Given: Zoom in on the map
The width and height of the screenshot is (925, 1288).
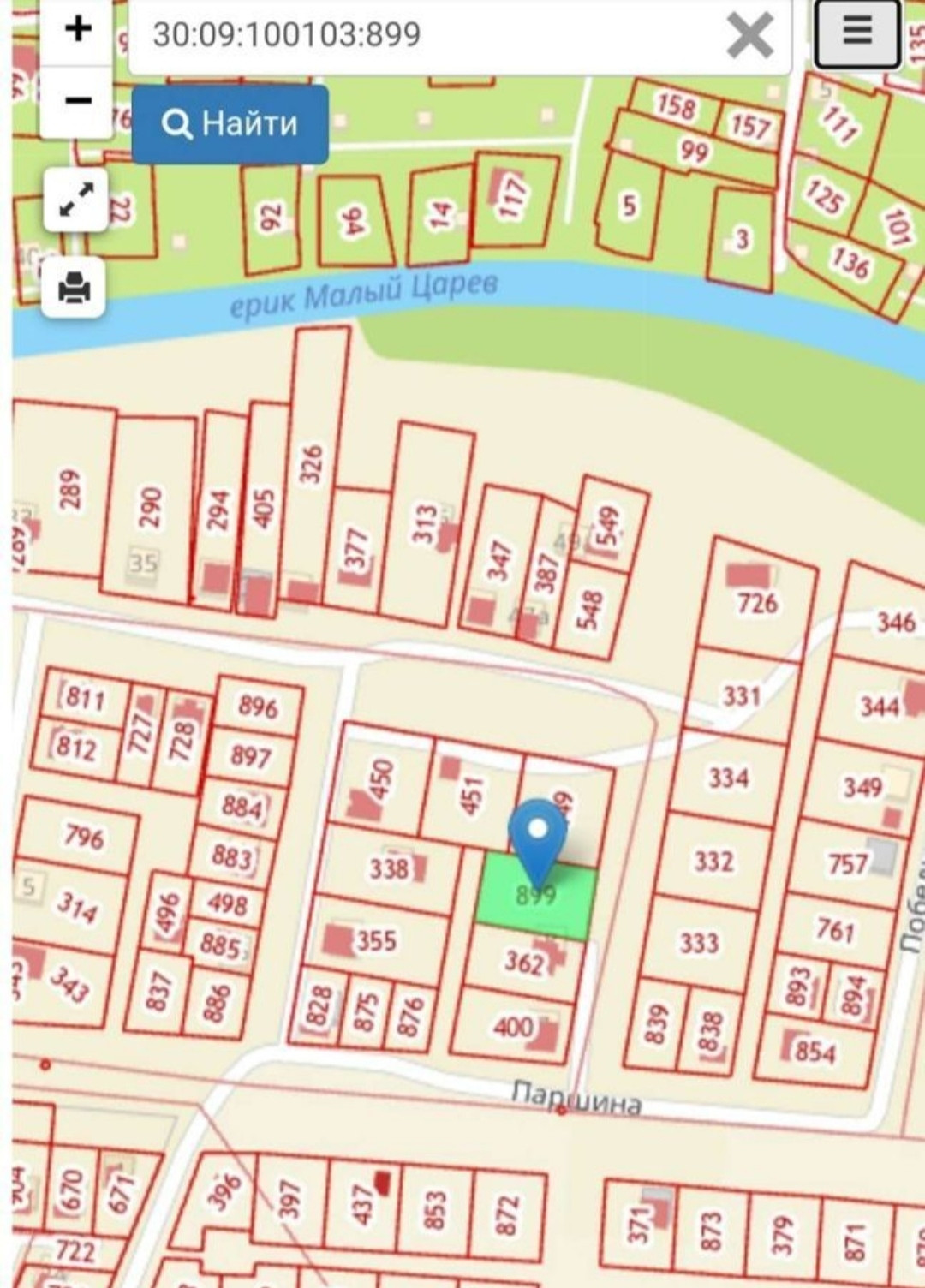Looking at the screenshot, I should point(77,30).
